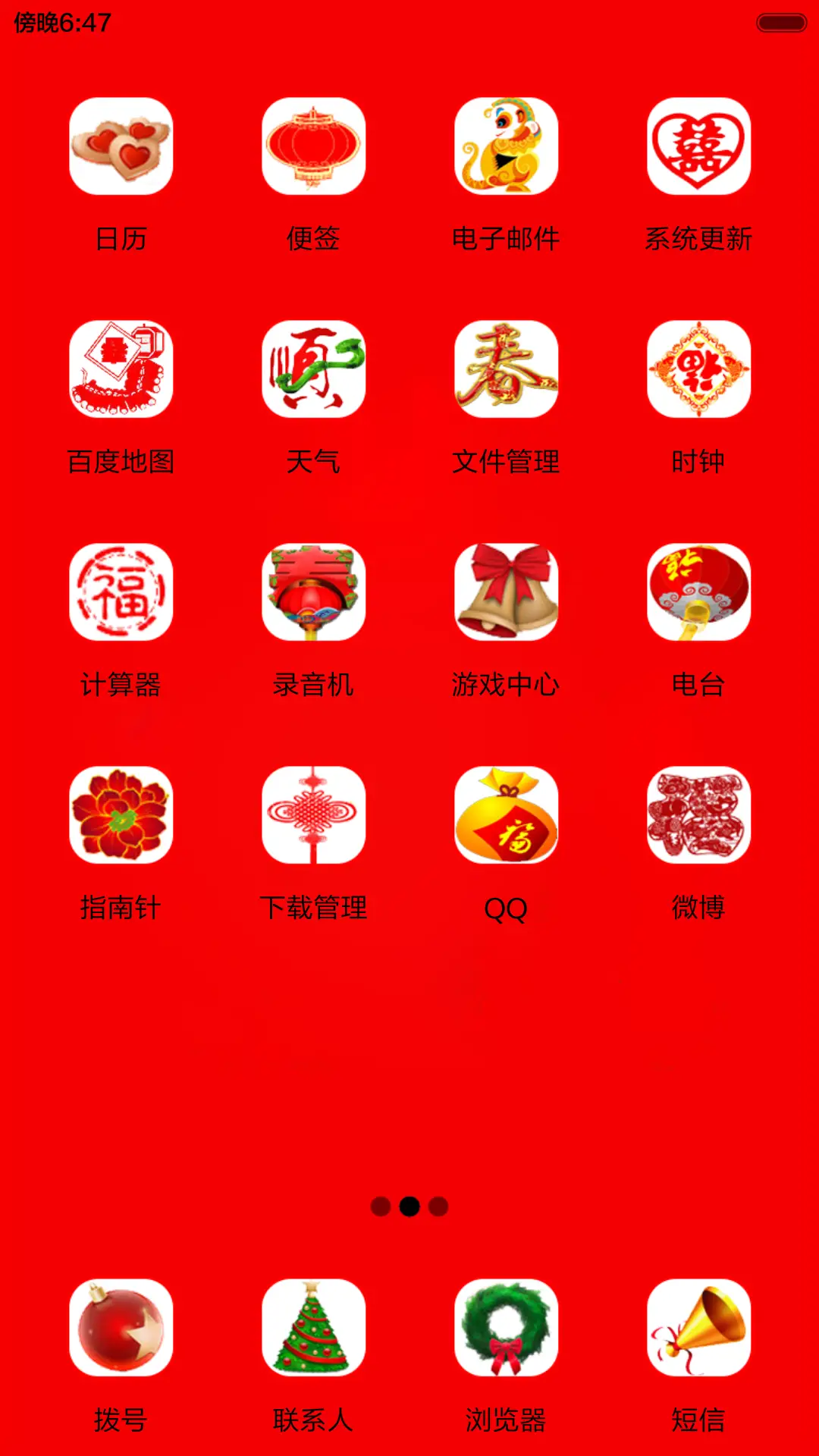Launch the 指南针 Compass app
819x1456 pixels.
click(121, 814)
